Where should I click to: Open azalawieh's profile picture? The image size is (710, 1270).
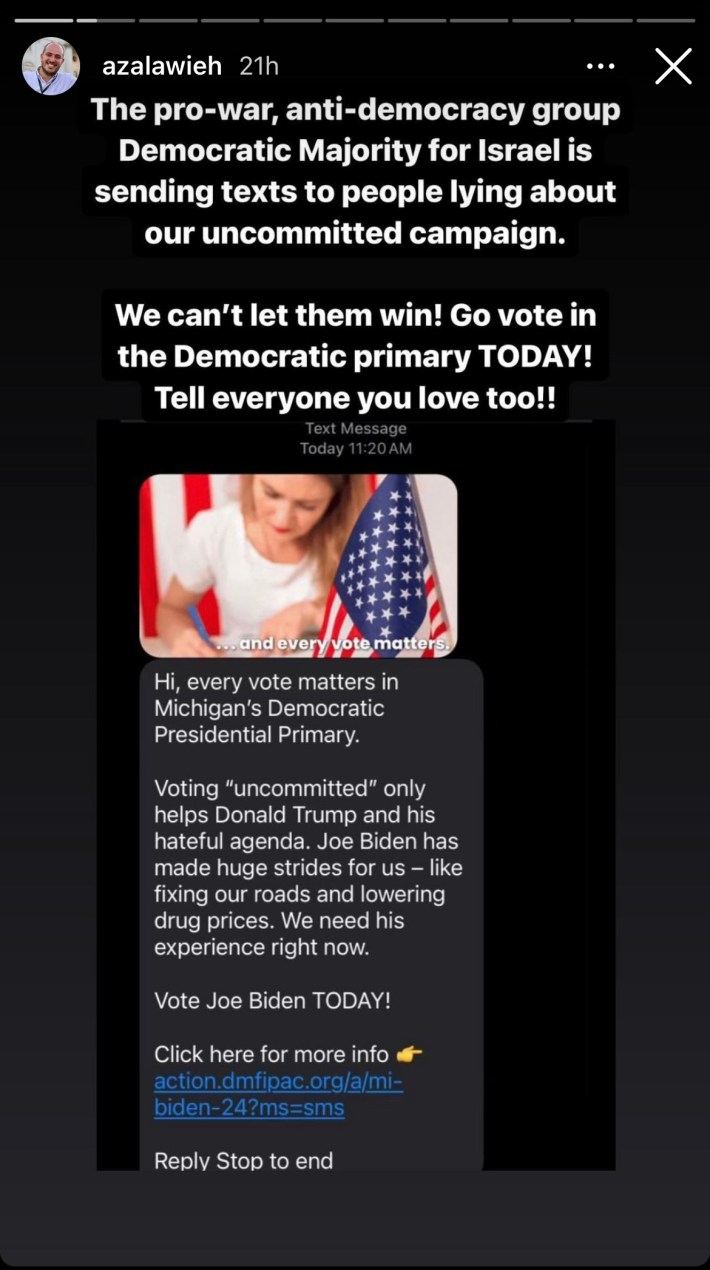tap(51, 67)
